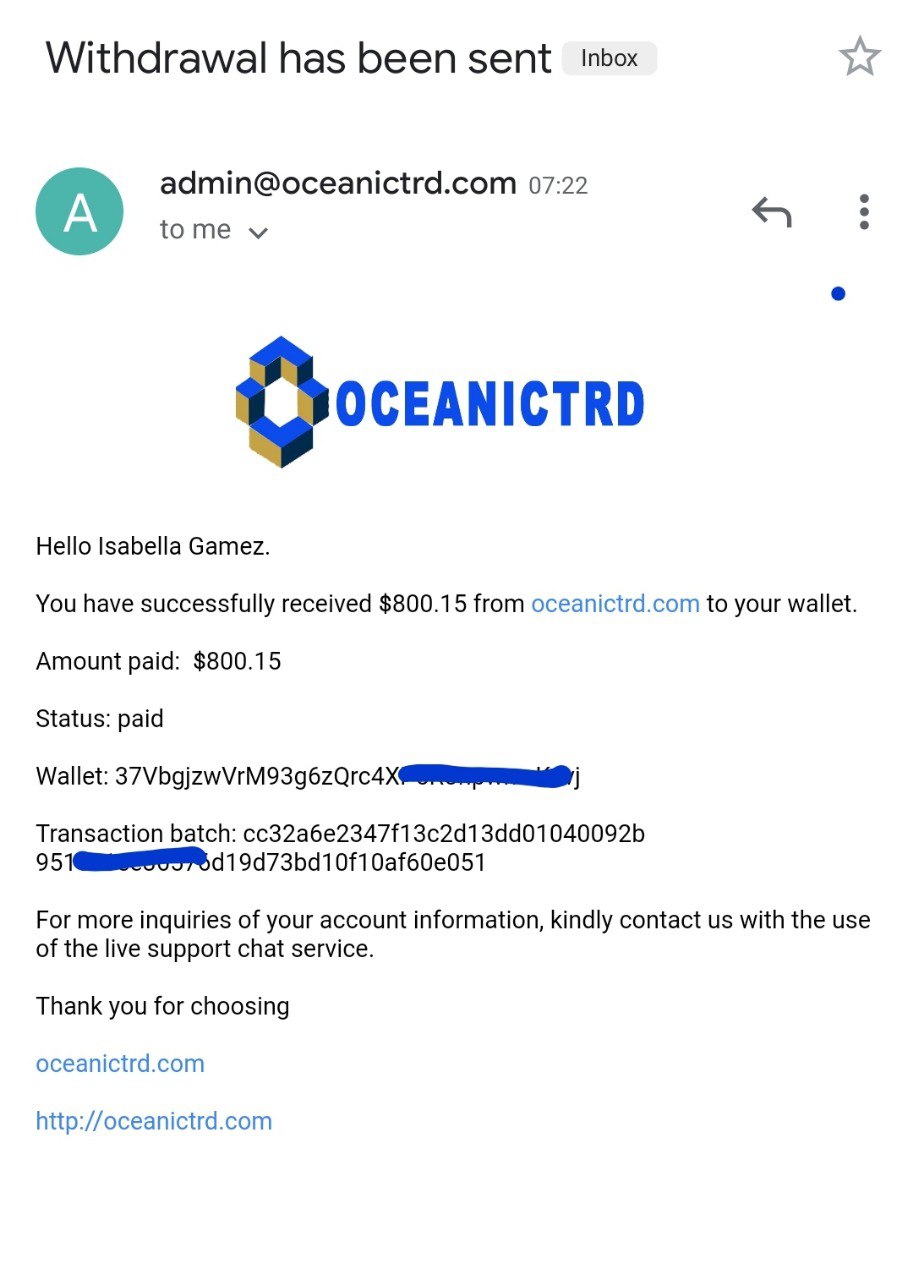Reply to admin@oceanictrd.com
Screen dimensions: 913x1280
pos(771,211)
